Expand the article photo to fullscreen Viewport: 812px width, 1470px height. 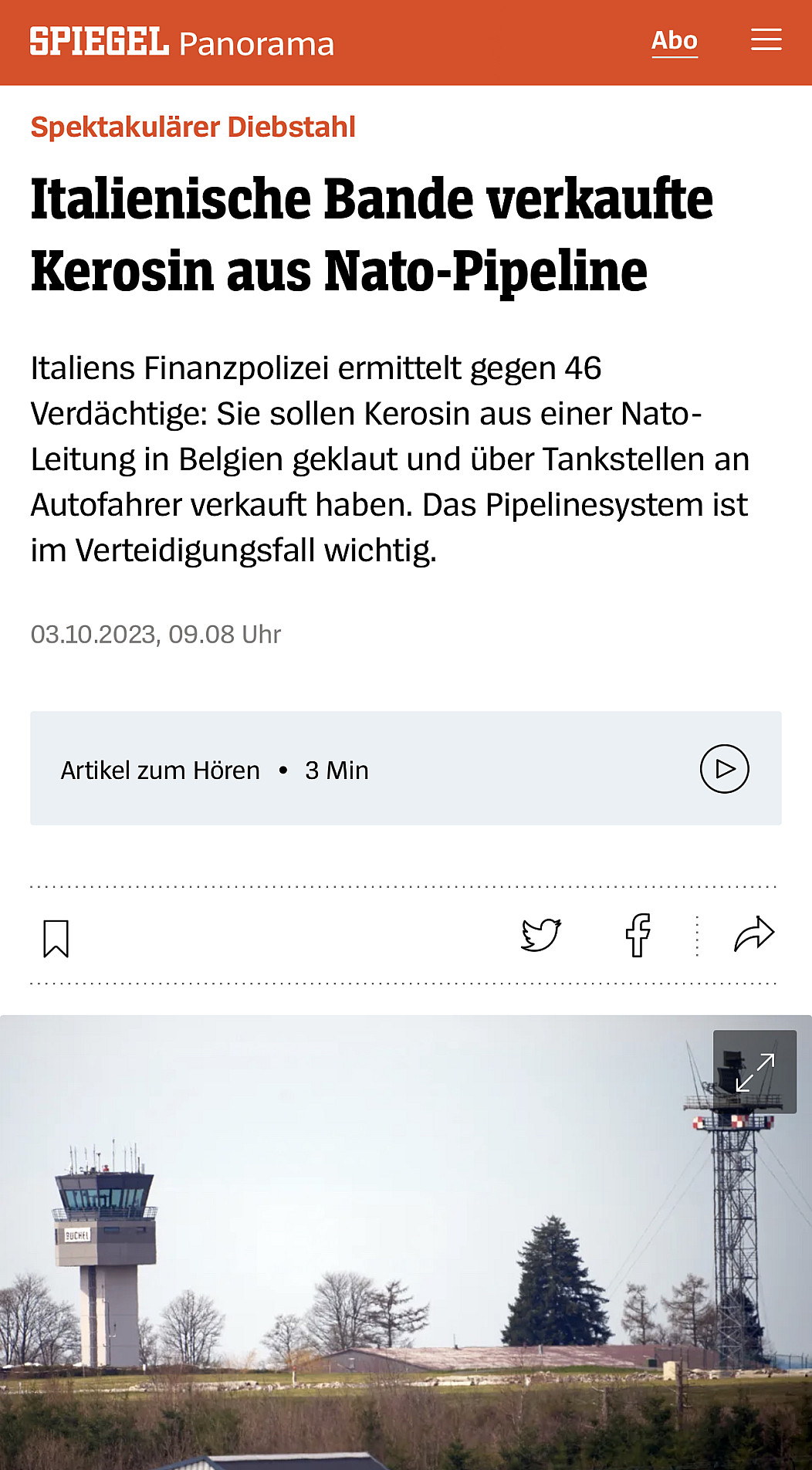754,1072
